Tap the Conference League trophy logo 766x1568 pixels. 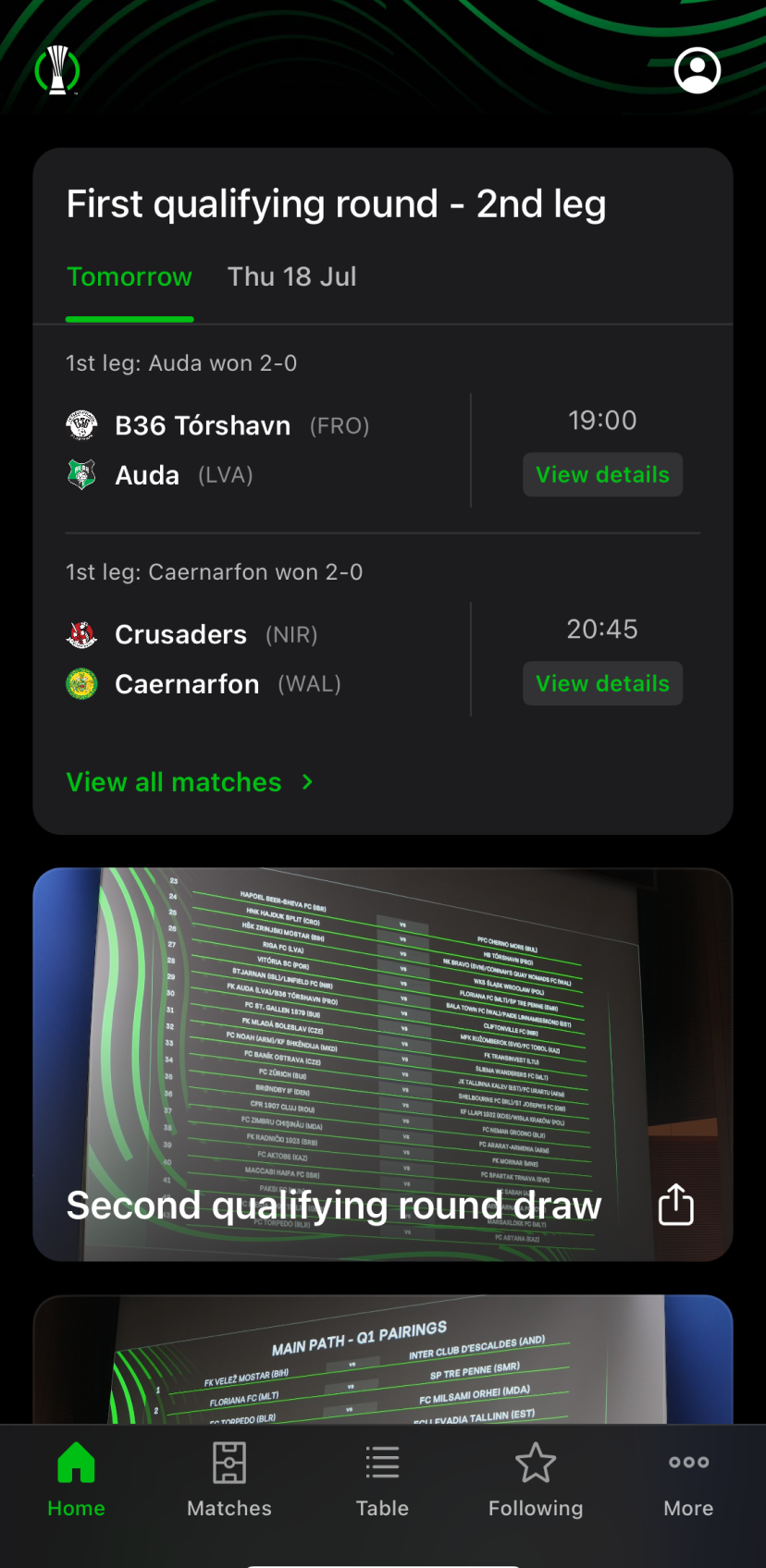(57, 70)
